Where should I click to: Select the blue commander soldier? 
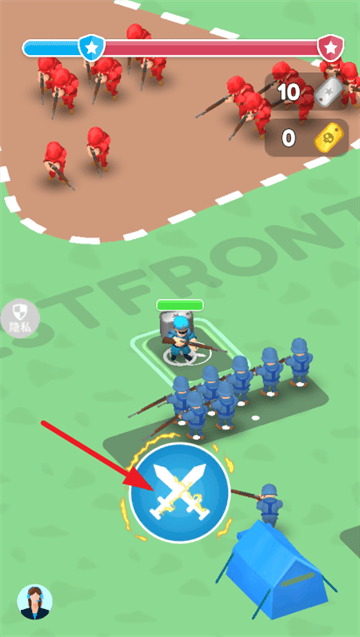[x=182, y=339]
